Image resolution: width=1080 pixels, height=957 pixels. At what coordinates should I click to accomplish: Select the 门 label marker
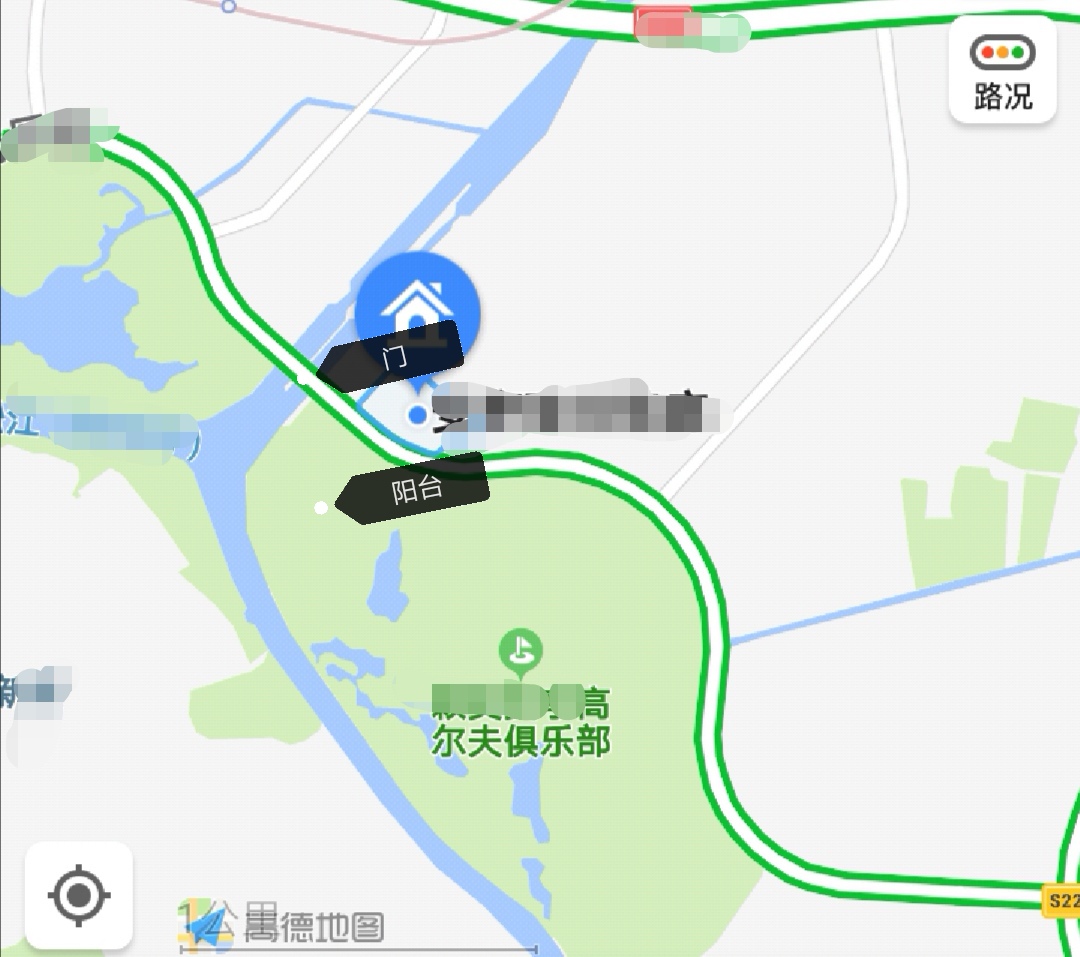393,357
